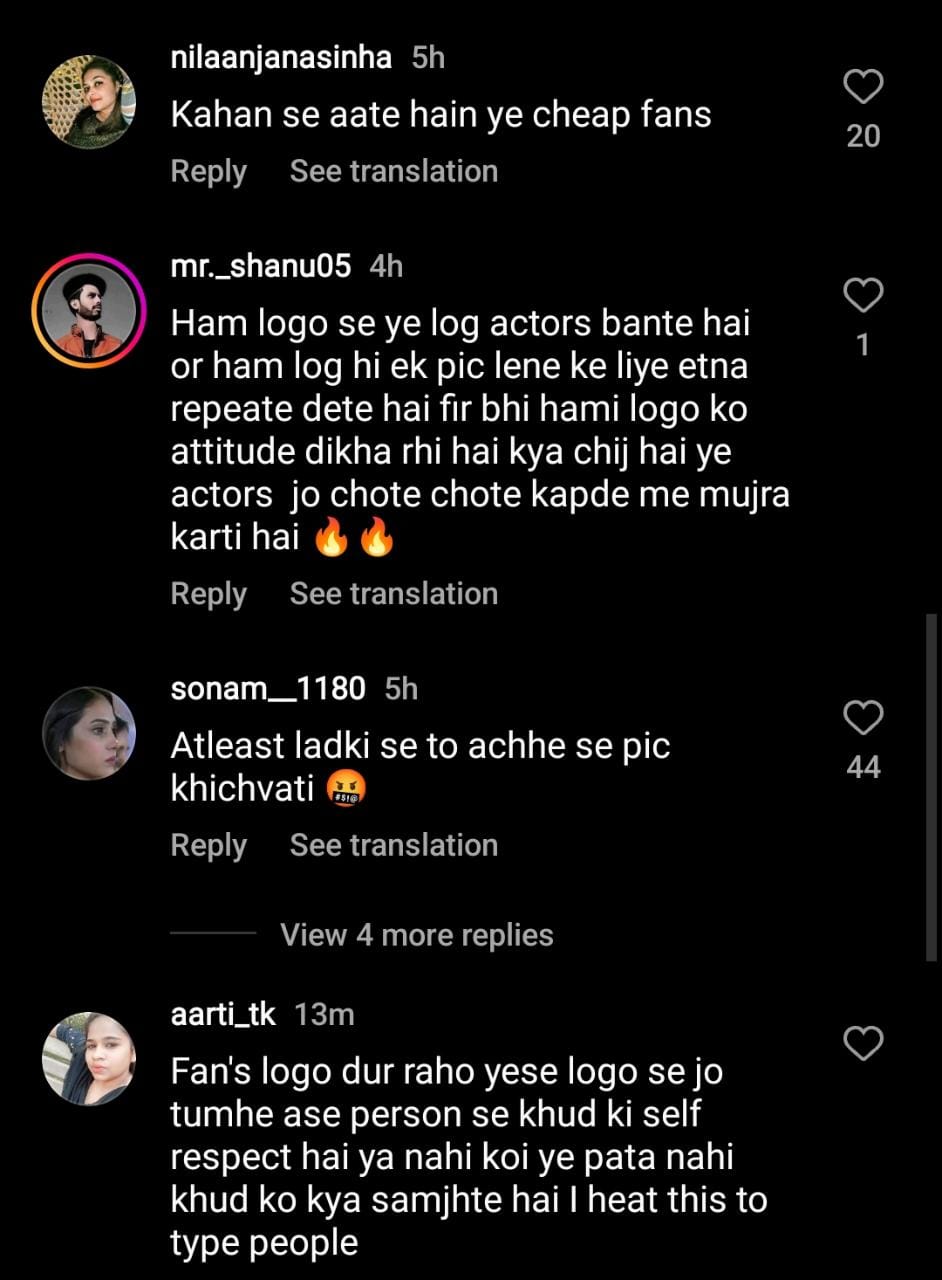Viewport: 942px width, 1280px height.
Task: Open the sonam__1180 username link
Action: [x=268, y=688]
